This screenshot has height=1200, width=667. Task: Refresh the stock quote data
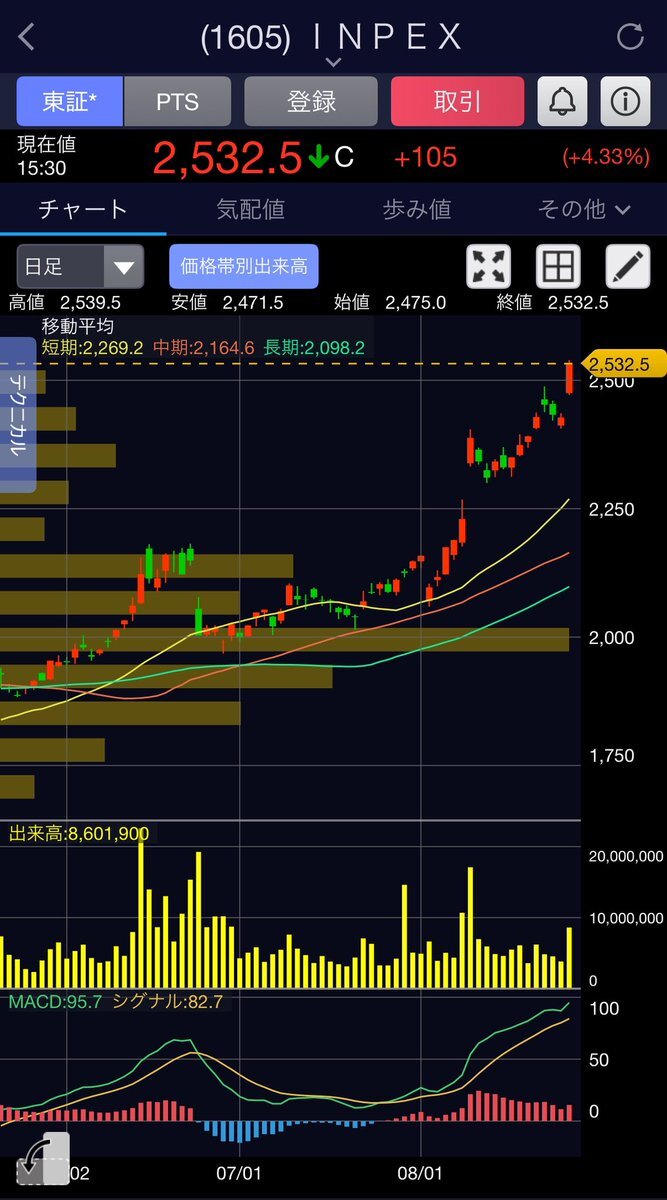point(630,38)
